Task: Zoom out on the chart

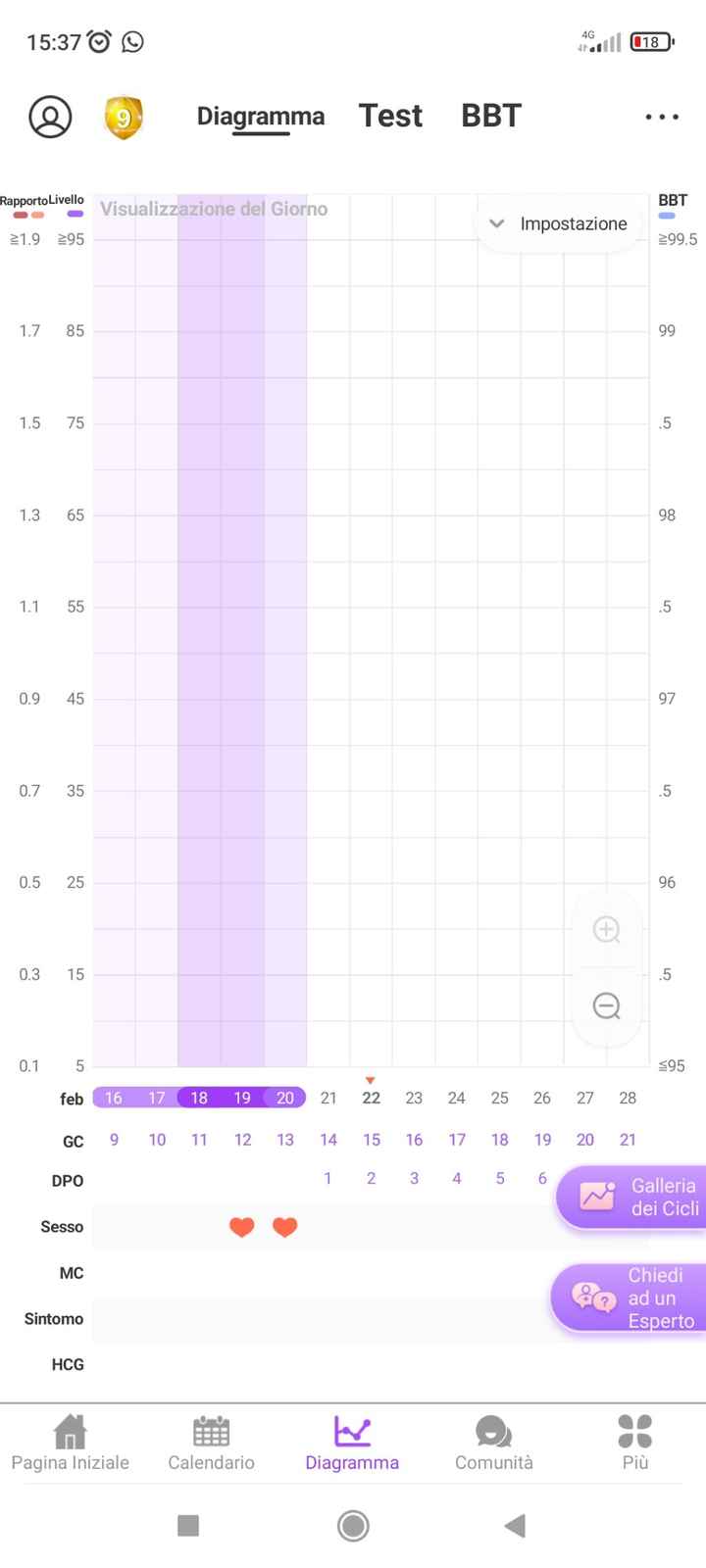Action: (607, 1005)
